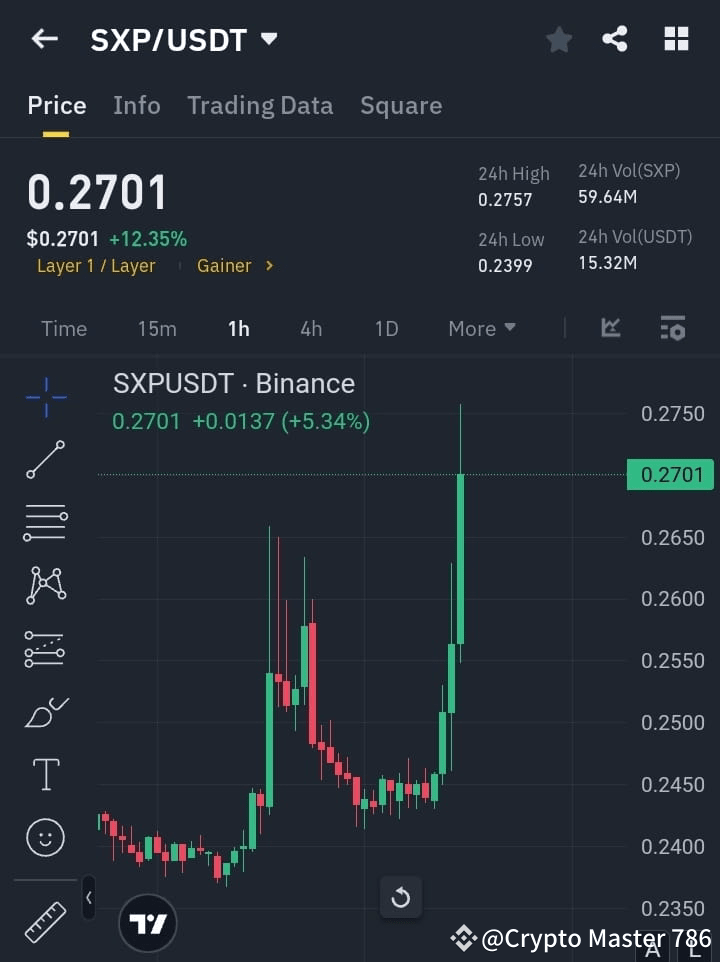The width and height of the screenshot is (720, 962).
Task: Switch to the Trading Data tab
Action: tap(260, 105)
